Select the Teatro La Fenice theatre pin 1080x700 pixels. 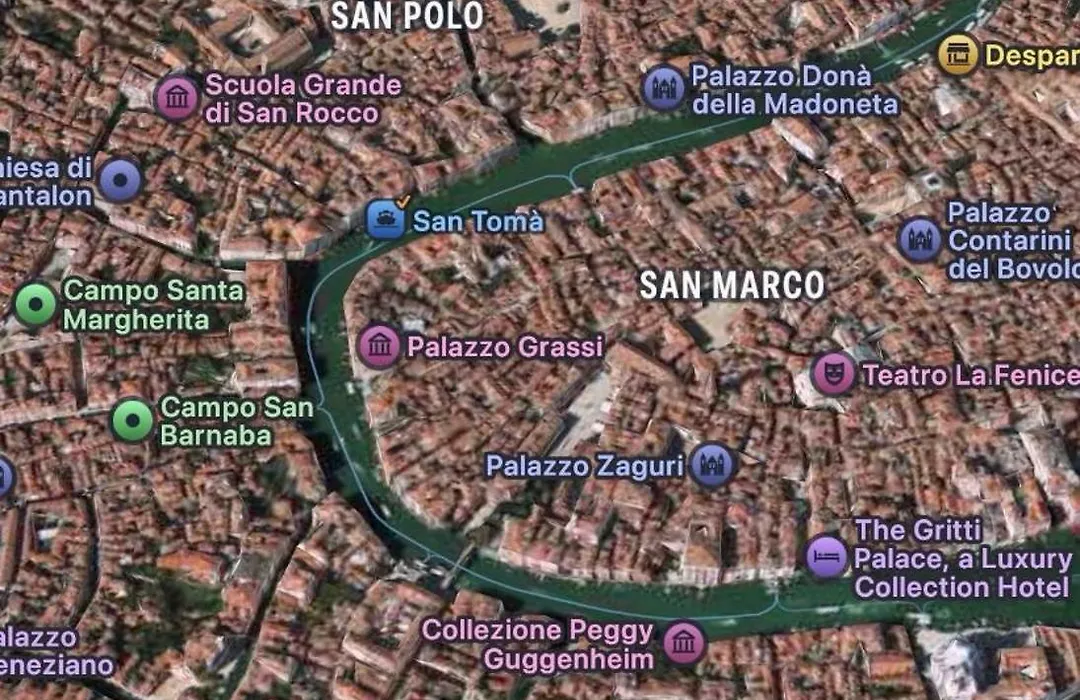click(833, 374)
